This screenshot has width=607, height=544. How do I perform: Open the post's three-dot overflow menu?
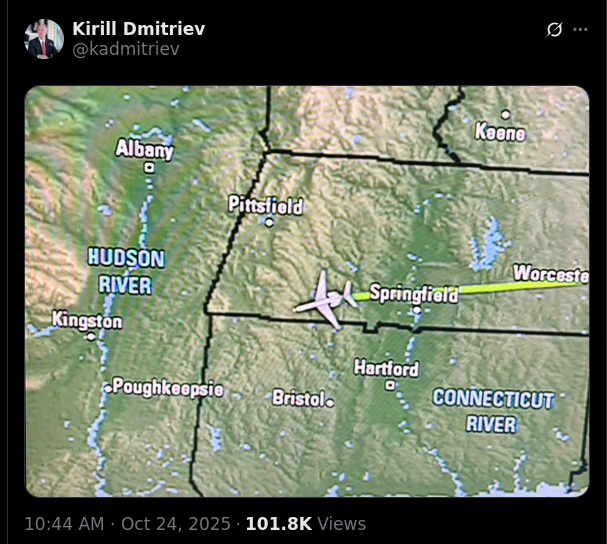pos(580,29)
